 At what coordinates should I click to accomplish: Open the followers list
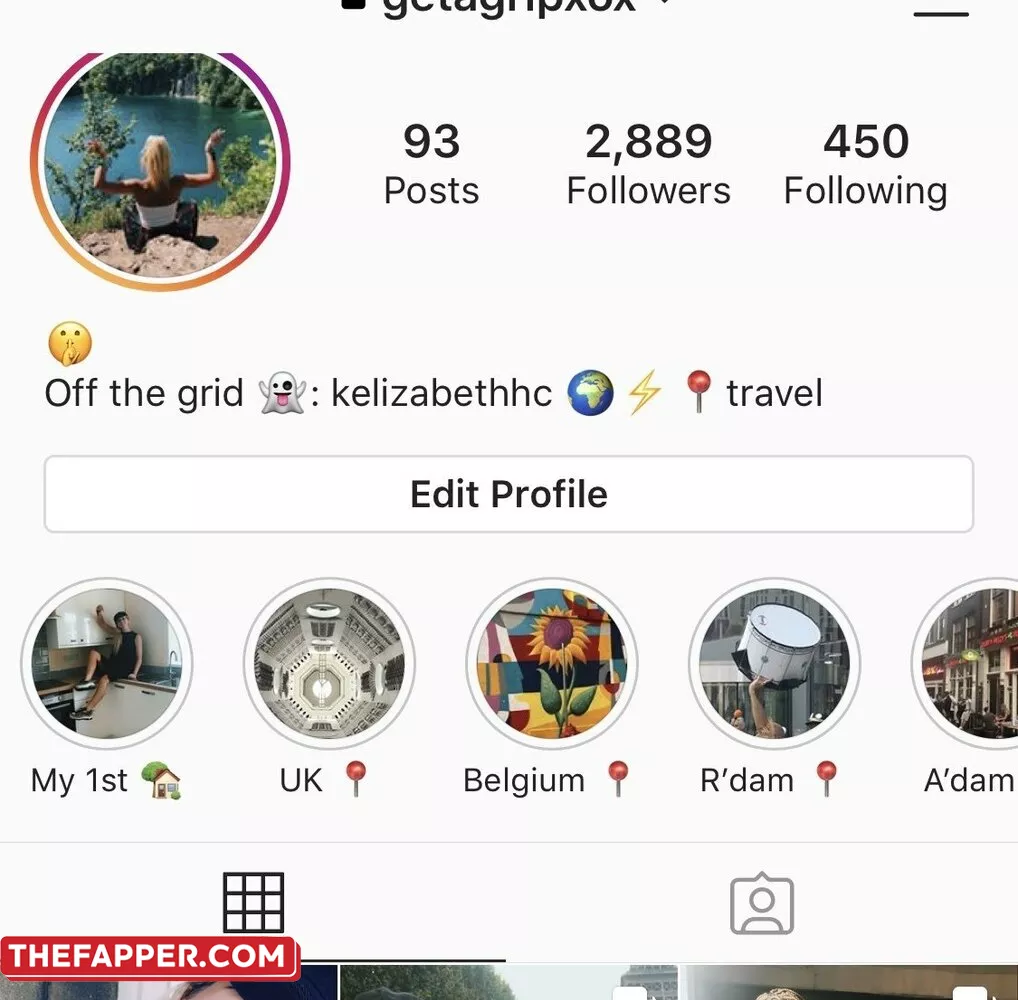(x=648, y=164)
